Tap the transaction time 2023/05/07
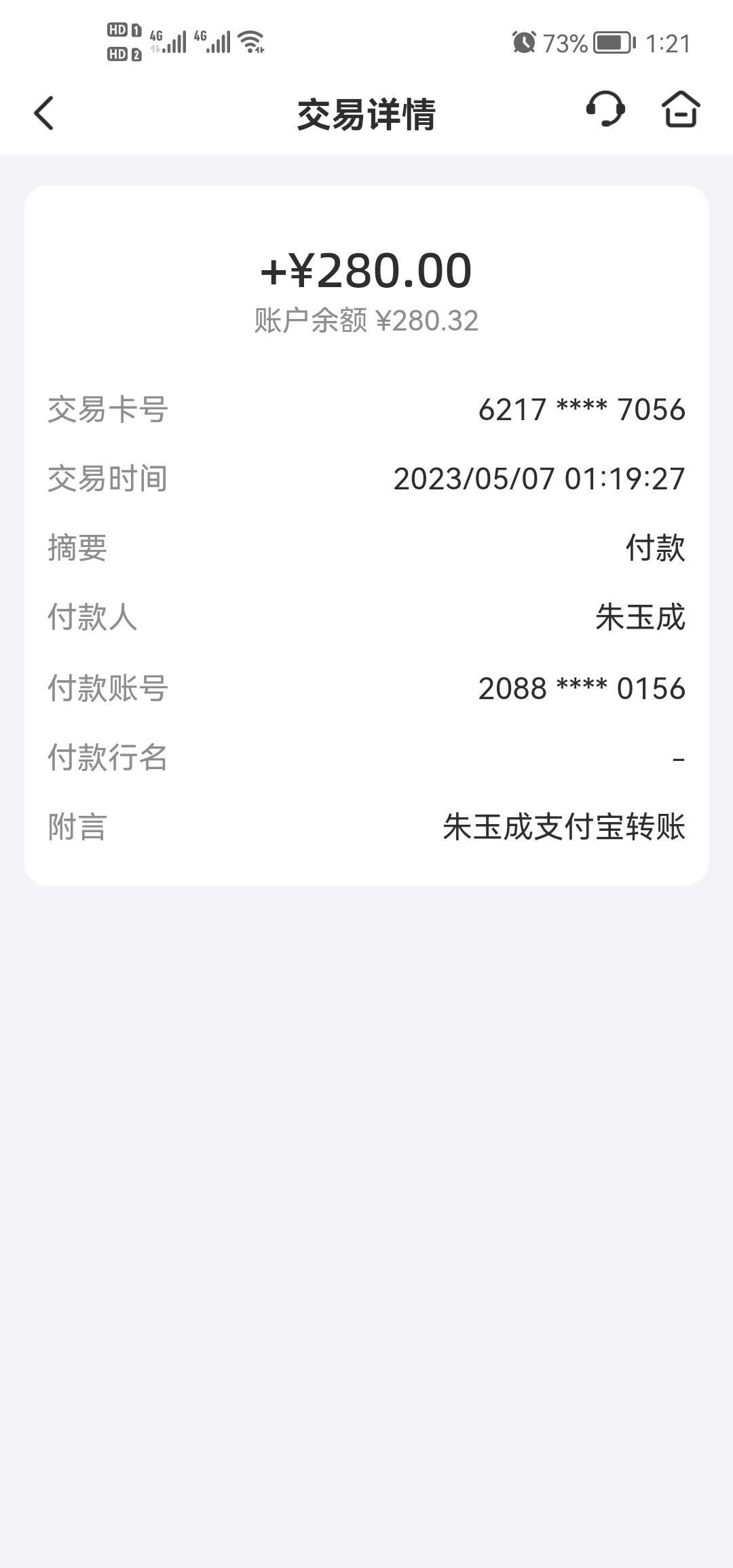733x1568 pixels. click(539, 479)
